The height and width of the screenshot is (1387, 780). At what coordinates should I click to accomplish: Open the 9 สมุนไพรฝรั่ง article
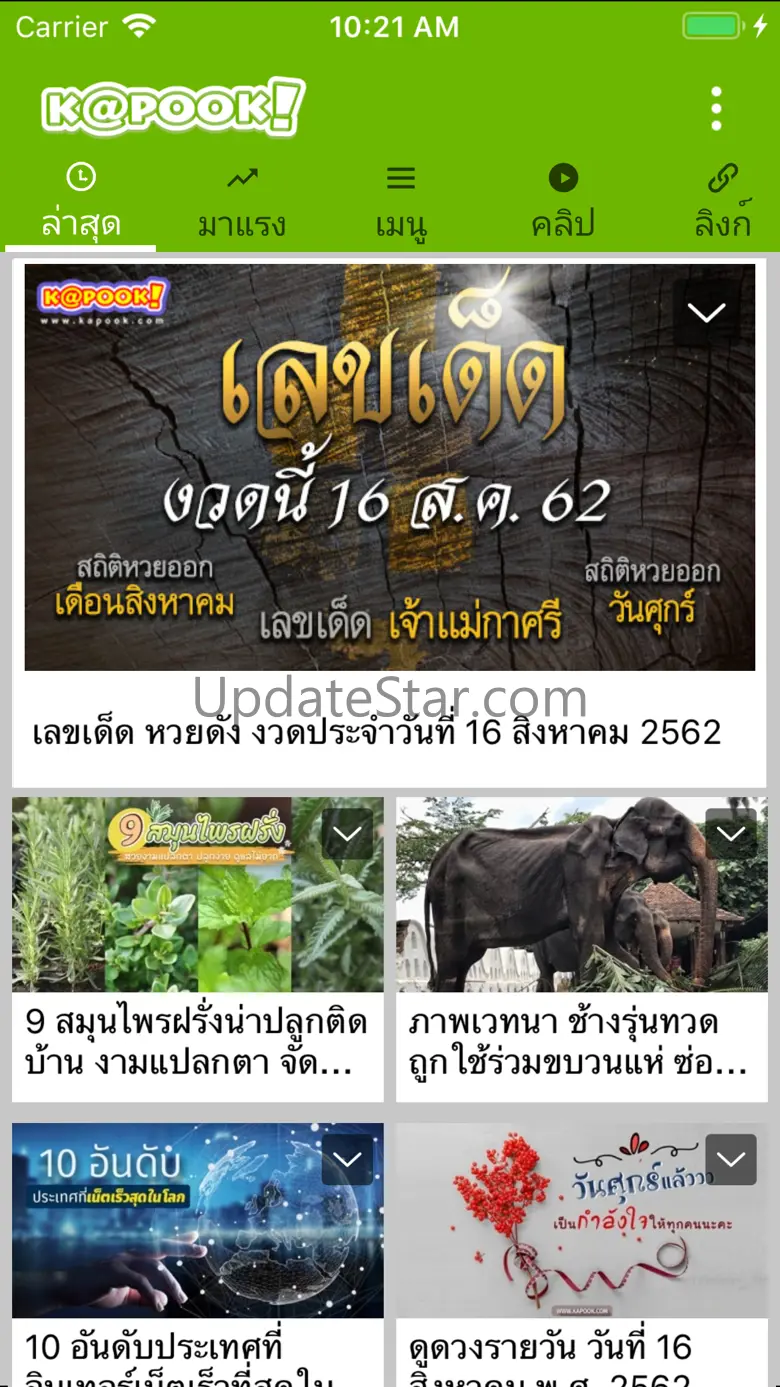click(198, 1040)
